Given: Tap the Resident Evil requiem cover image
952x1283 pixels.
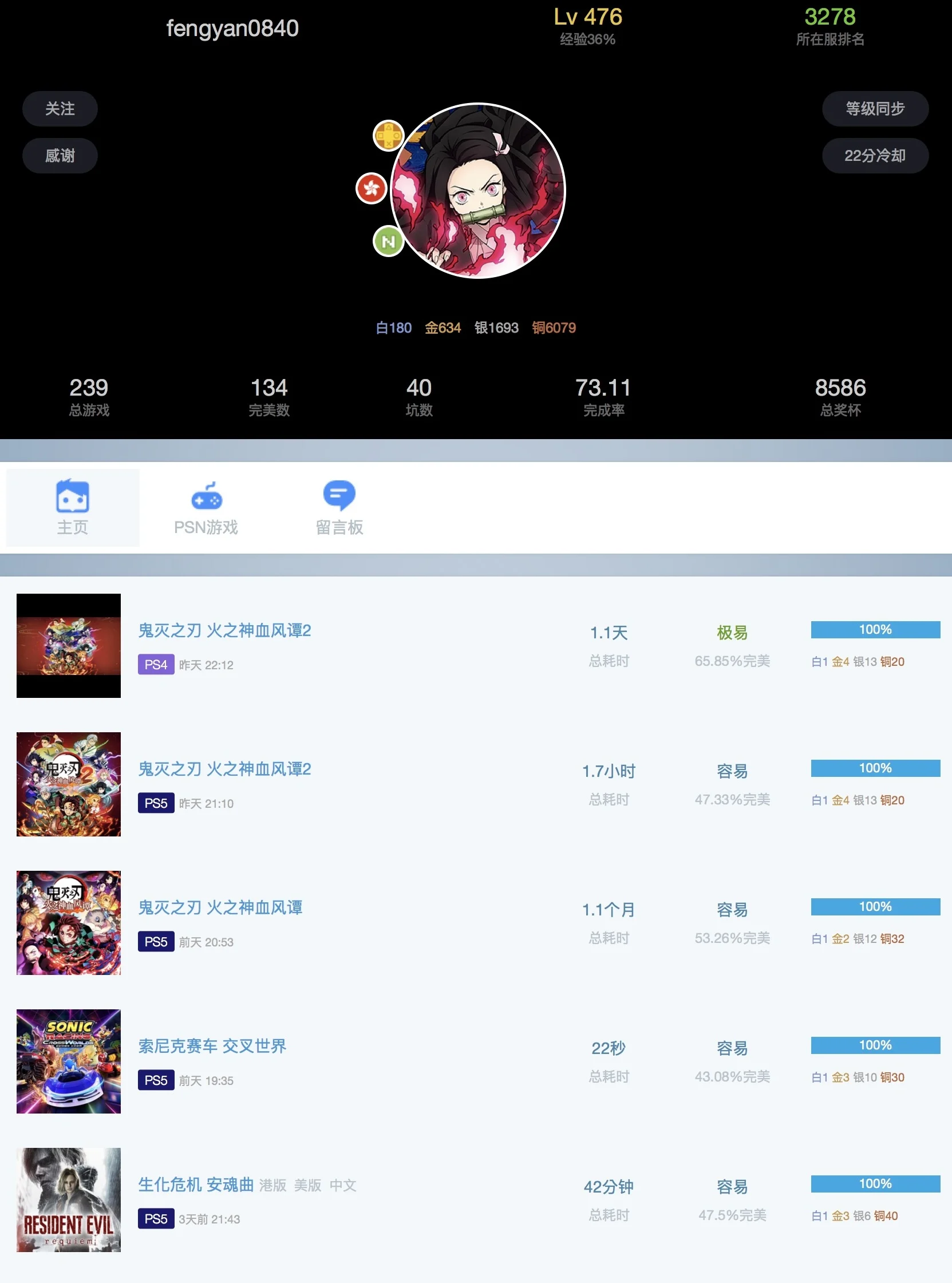Looking at the screenshot, I should (x=69, y=1199).
